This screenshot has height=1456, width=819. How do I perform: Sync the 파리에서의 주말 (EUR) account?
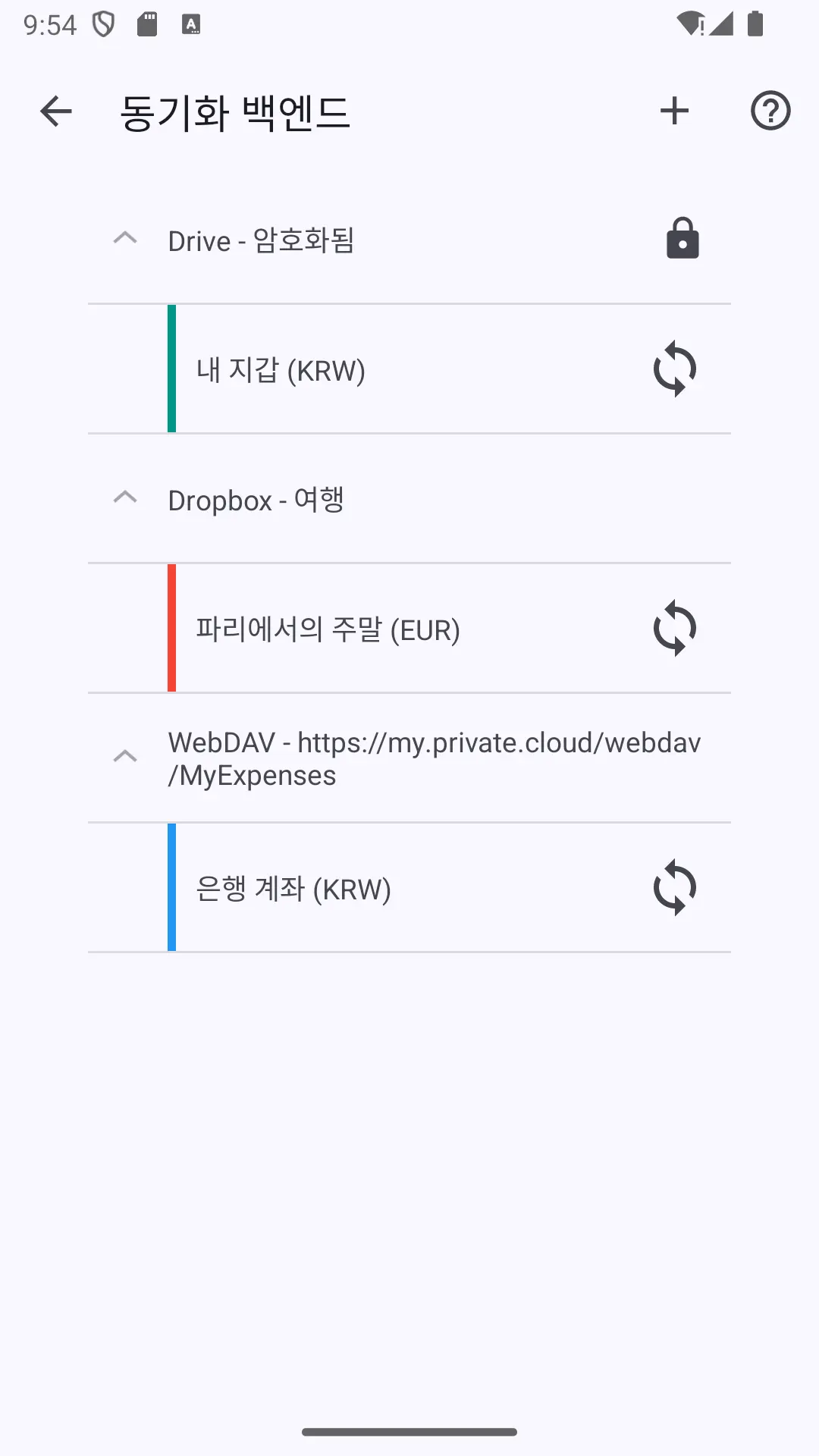pos(675,629)
